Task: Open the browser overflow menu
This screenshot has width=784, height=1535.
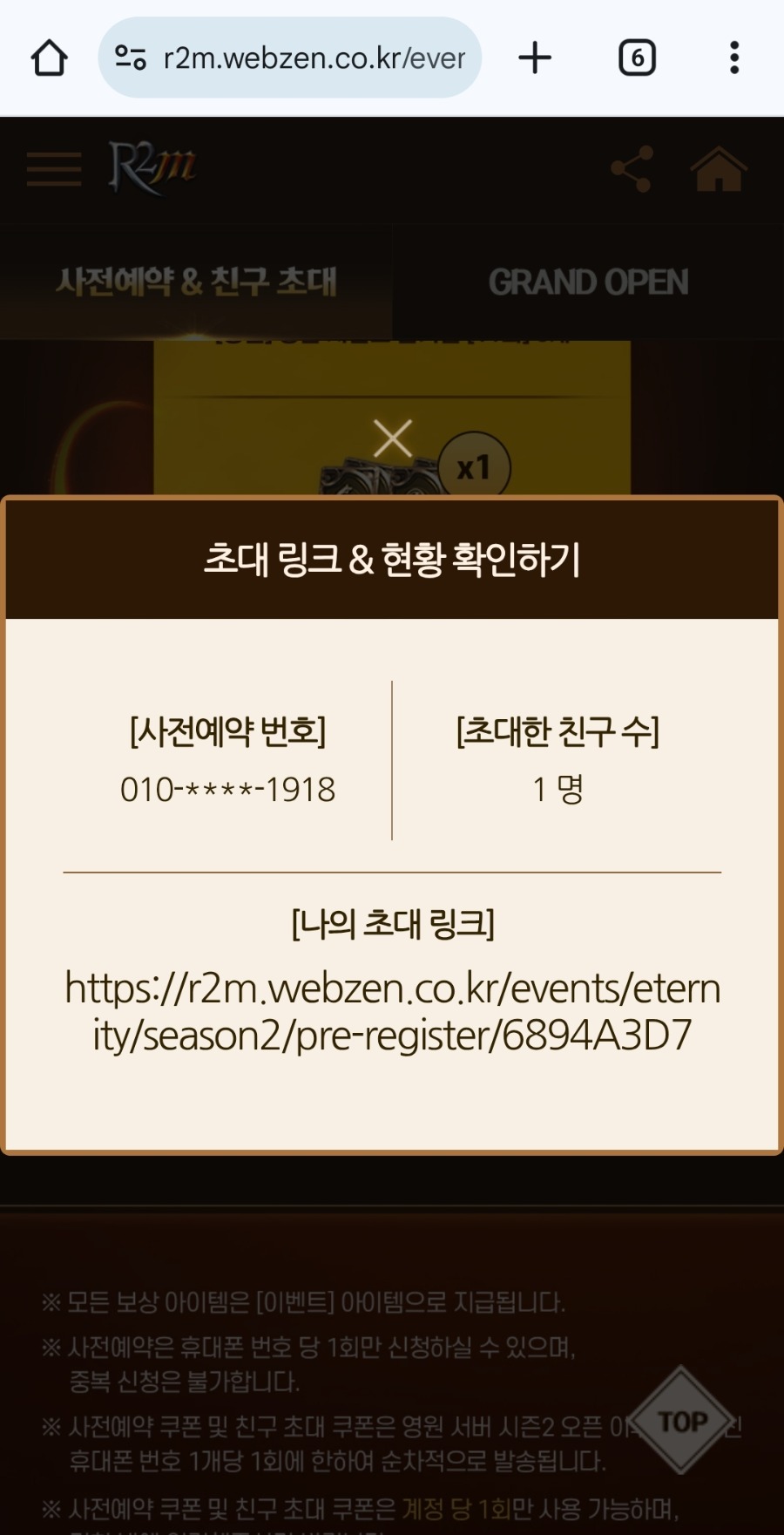Action: 734,58
